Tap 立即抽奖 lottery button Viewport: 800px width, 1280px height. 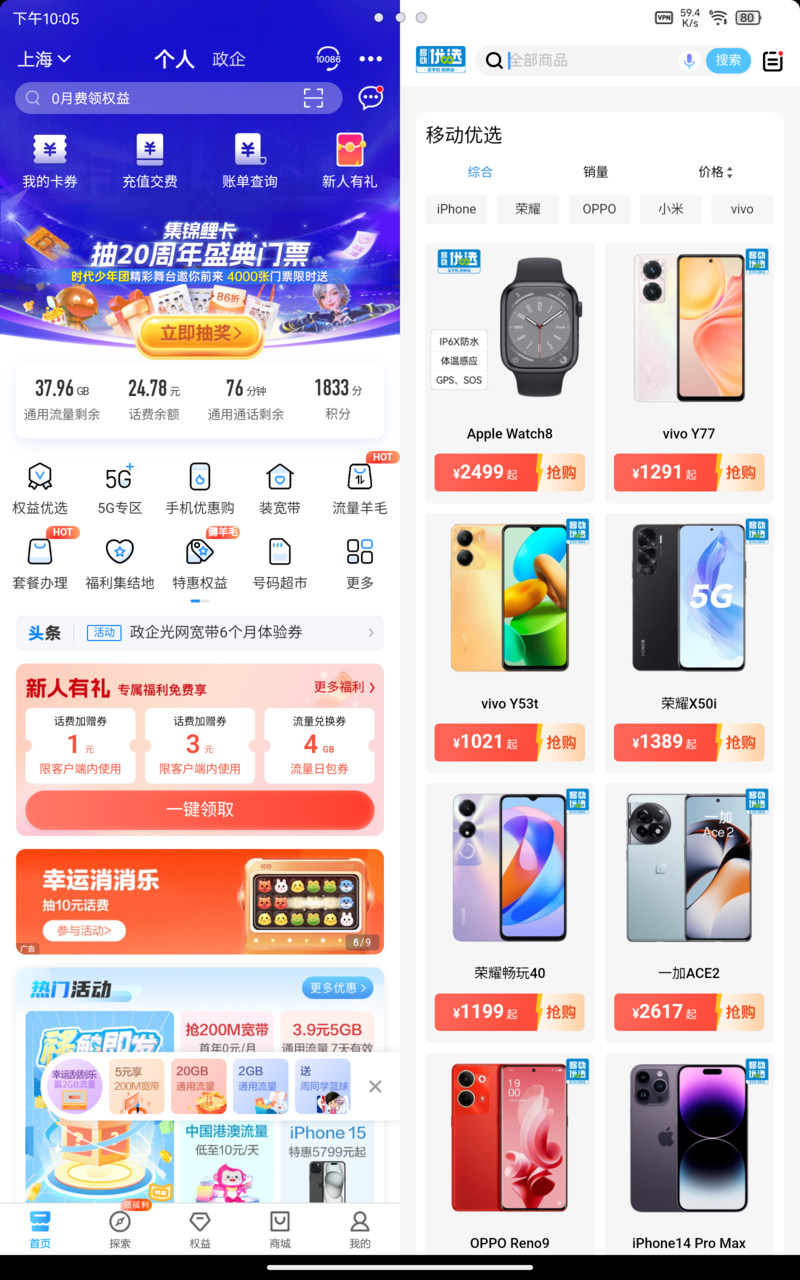[200, 333]
